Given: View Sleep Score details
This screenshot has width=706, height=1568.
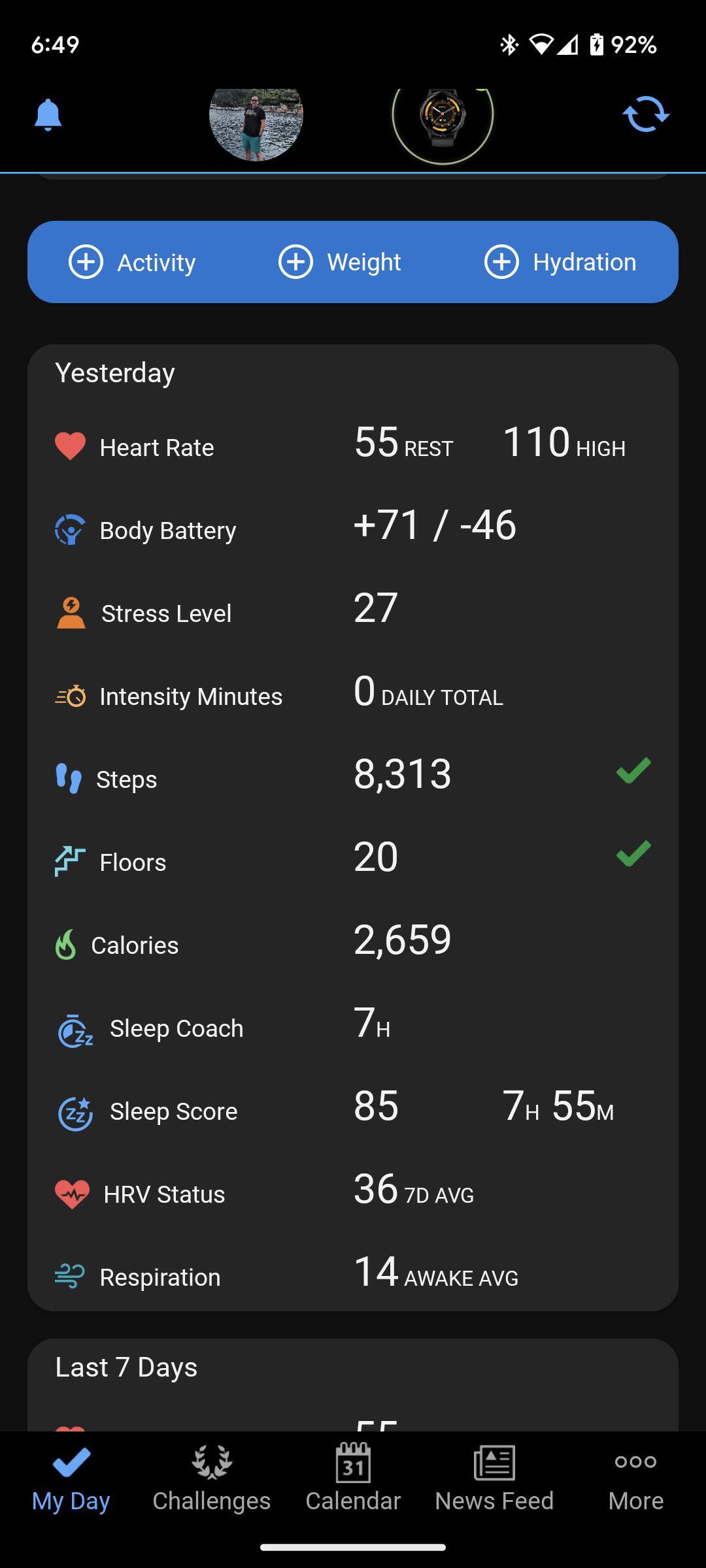Looking at the screenshot, I should (353, 1110).
